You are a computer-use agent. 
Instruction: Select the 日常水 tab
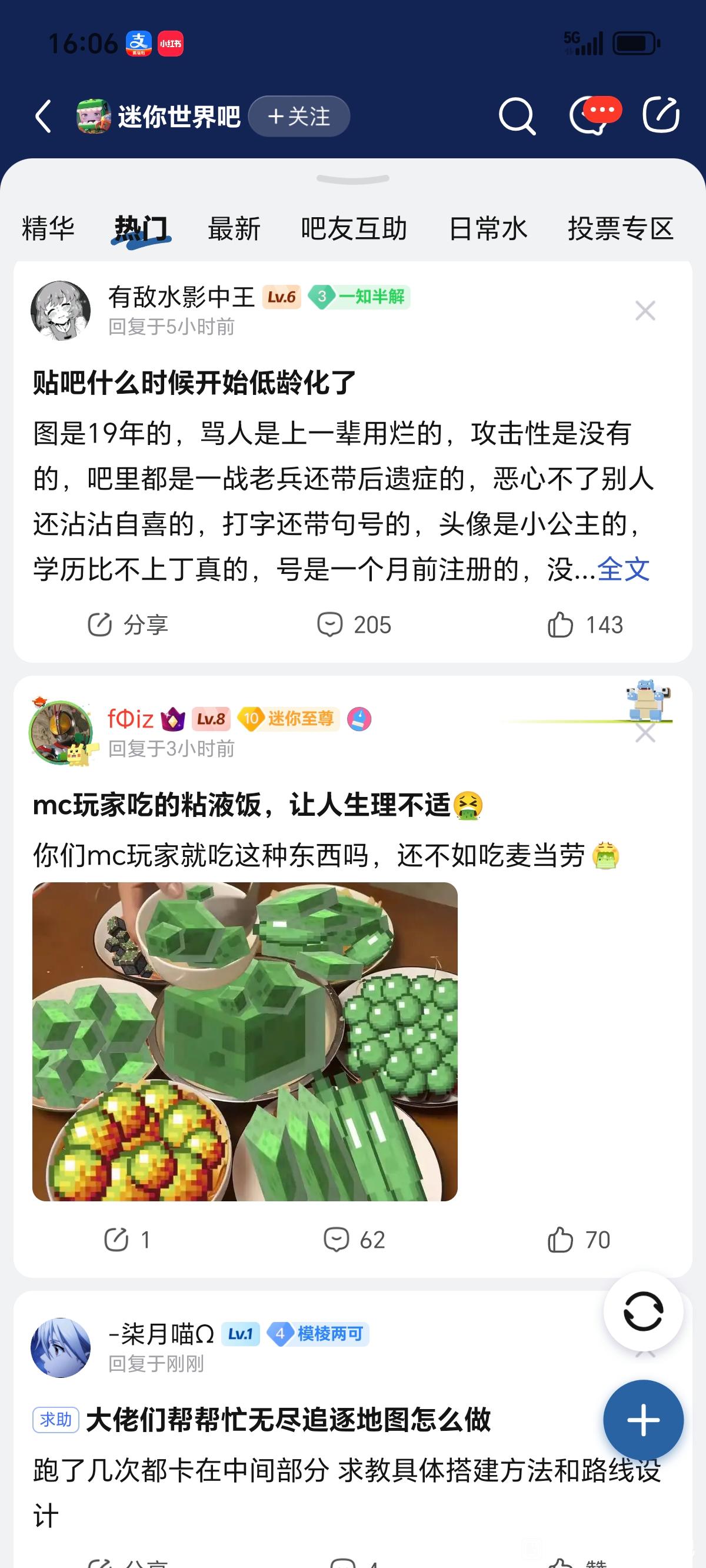488,229
